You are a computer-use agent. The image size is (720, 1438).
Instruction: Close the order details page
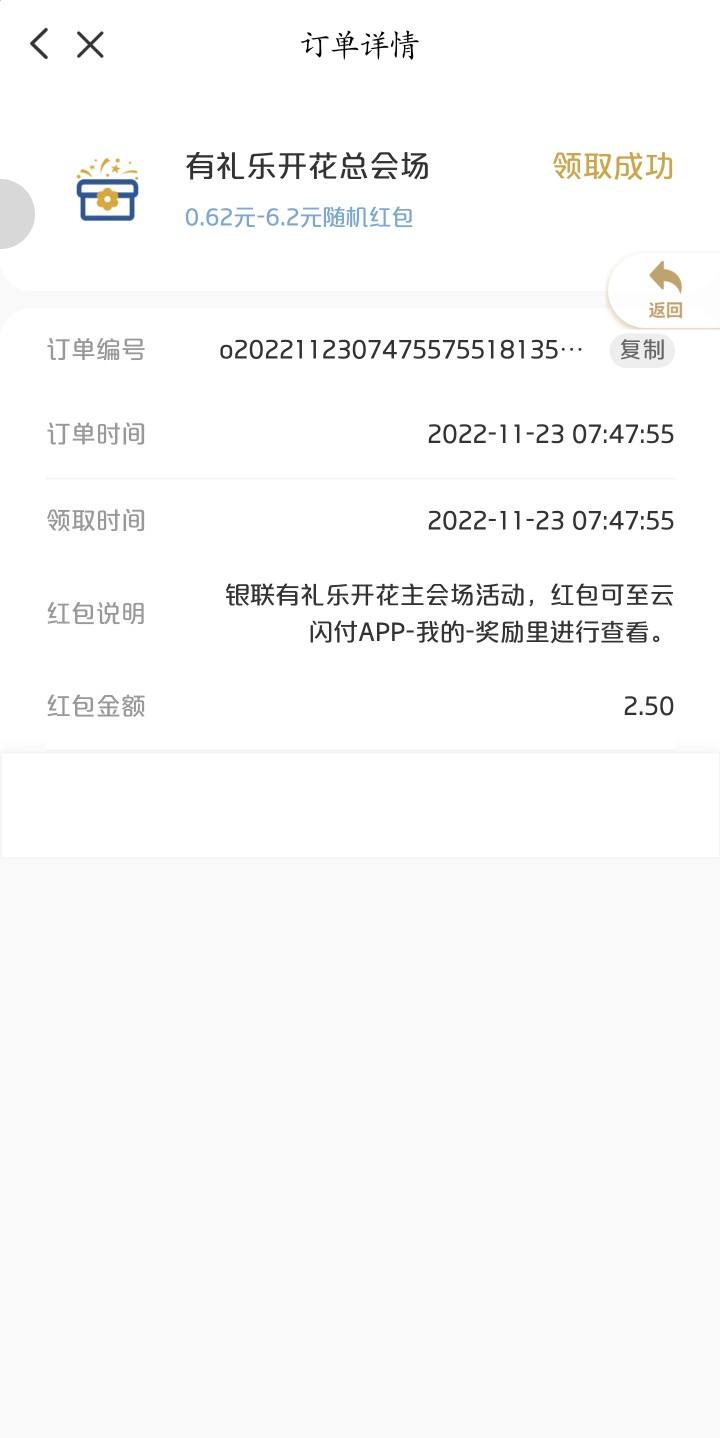(90, 44)
